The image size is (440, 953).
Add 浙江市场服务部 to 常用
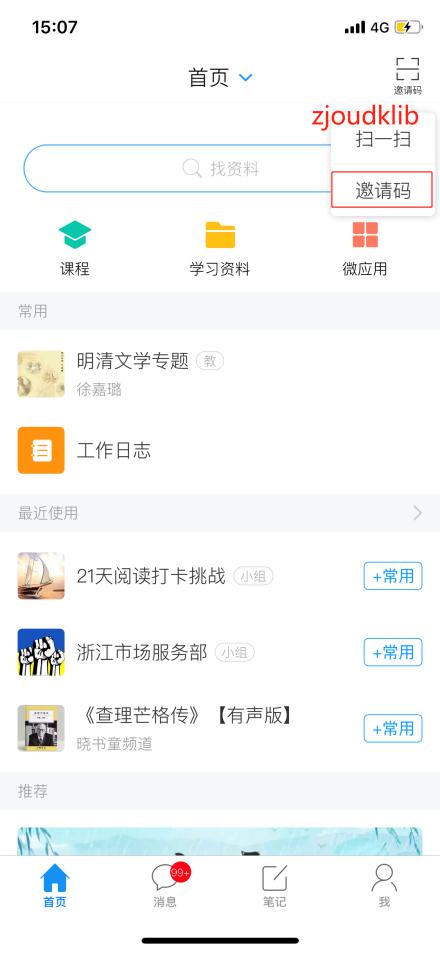393,652
